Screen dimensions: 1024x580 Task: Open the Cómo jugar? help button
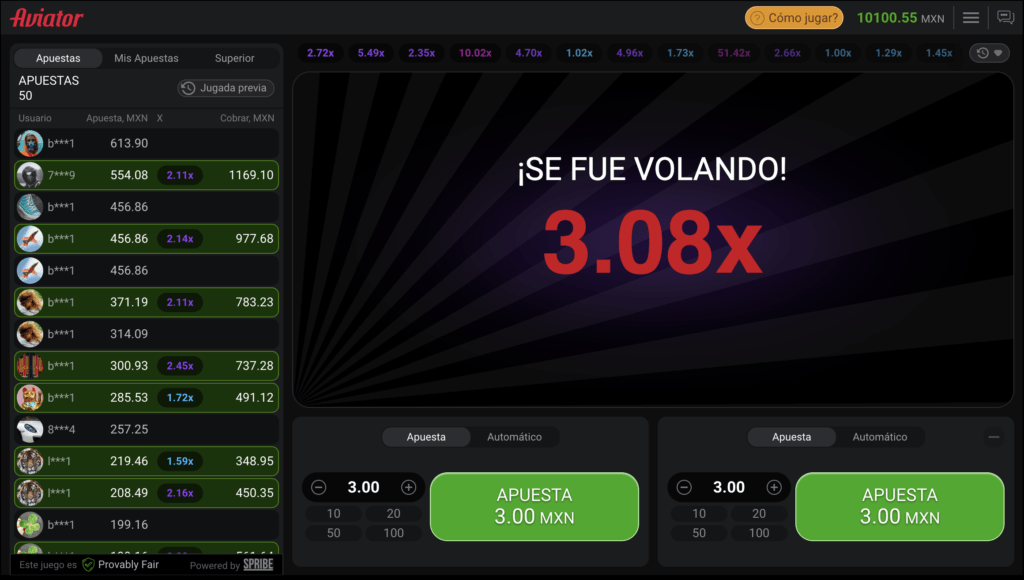(x=793, y=17)
